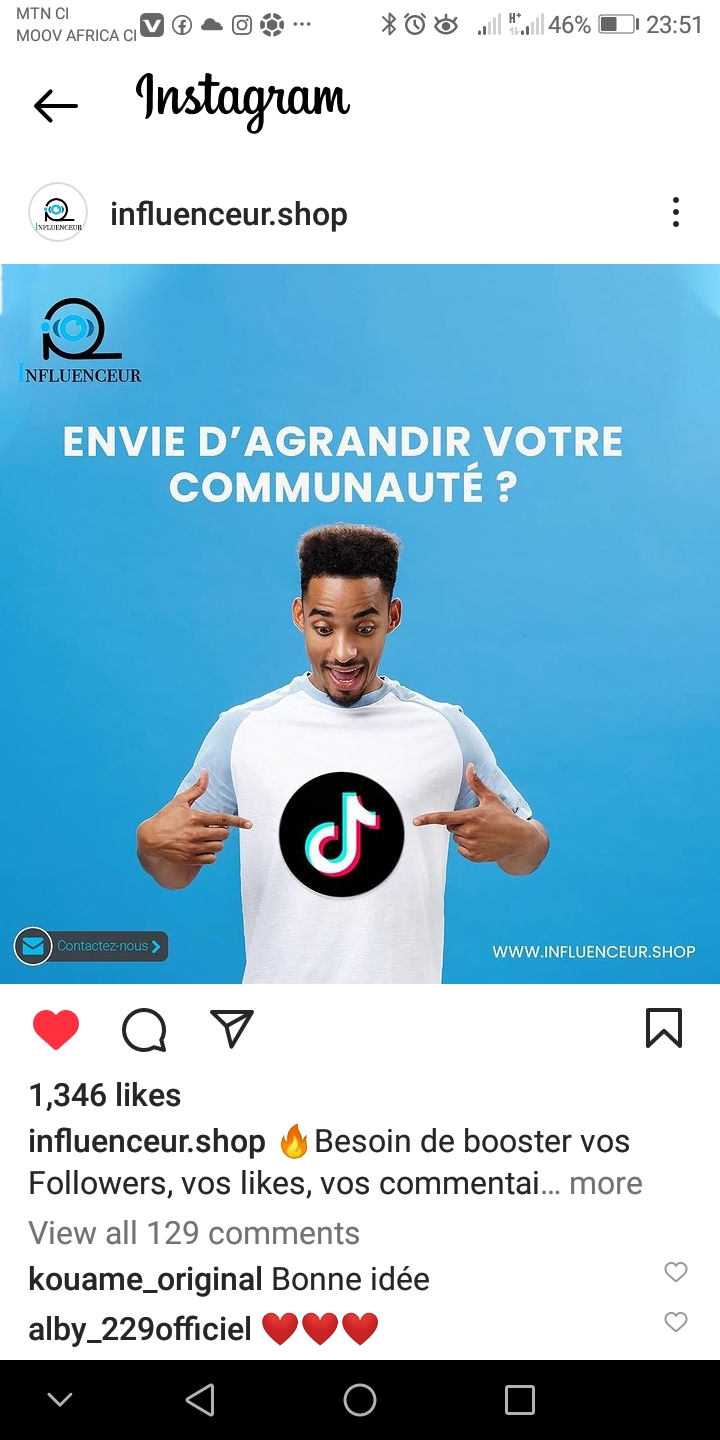720x1440 pixels.
Task: Expand the caption with "more"
Action: pyautogui.click(x=605, y=1183)
